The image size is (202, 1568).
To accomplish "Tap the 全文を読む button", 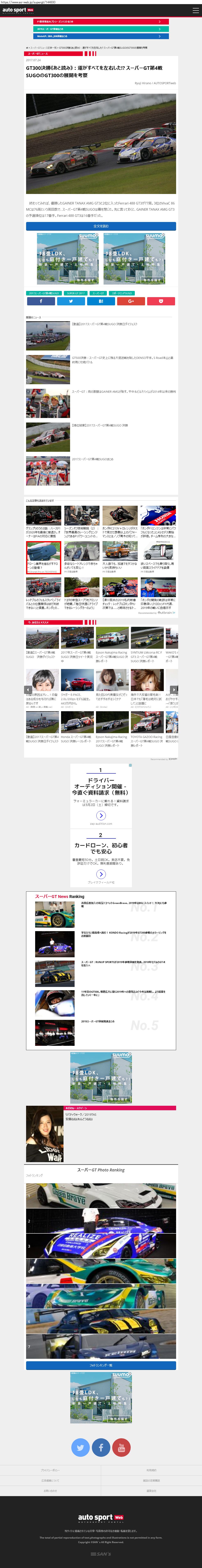I will pyautogui.click(x=101, y=226).
